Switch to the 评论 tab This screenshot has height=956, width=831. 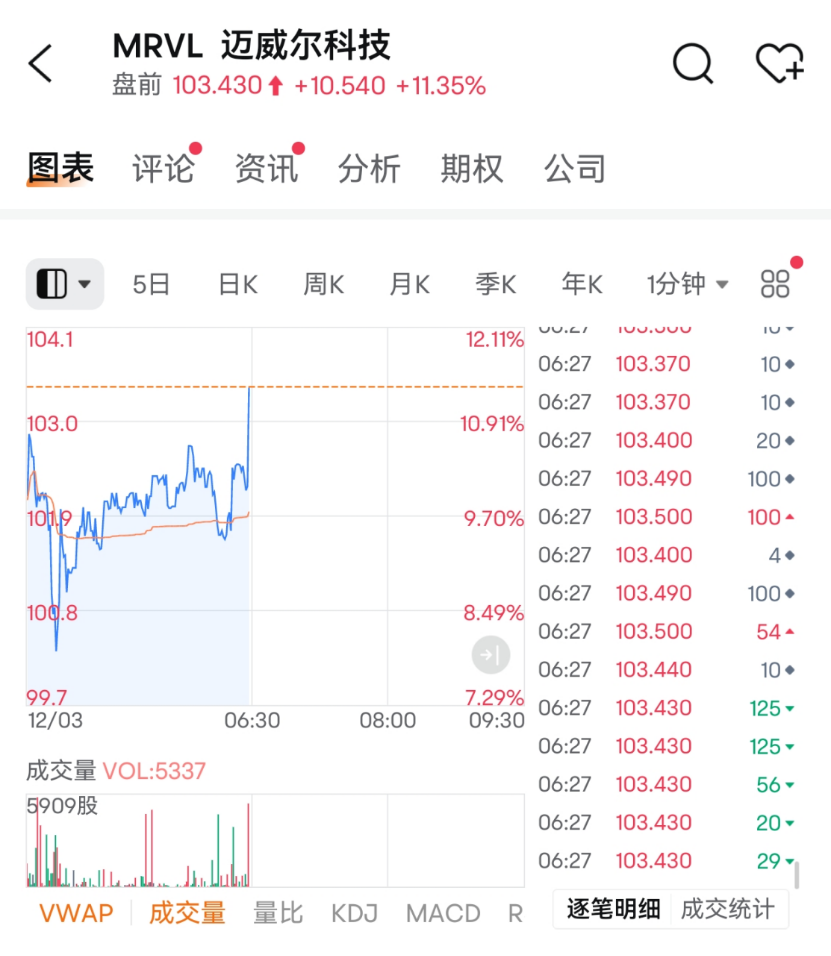click(162, 169)
